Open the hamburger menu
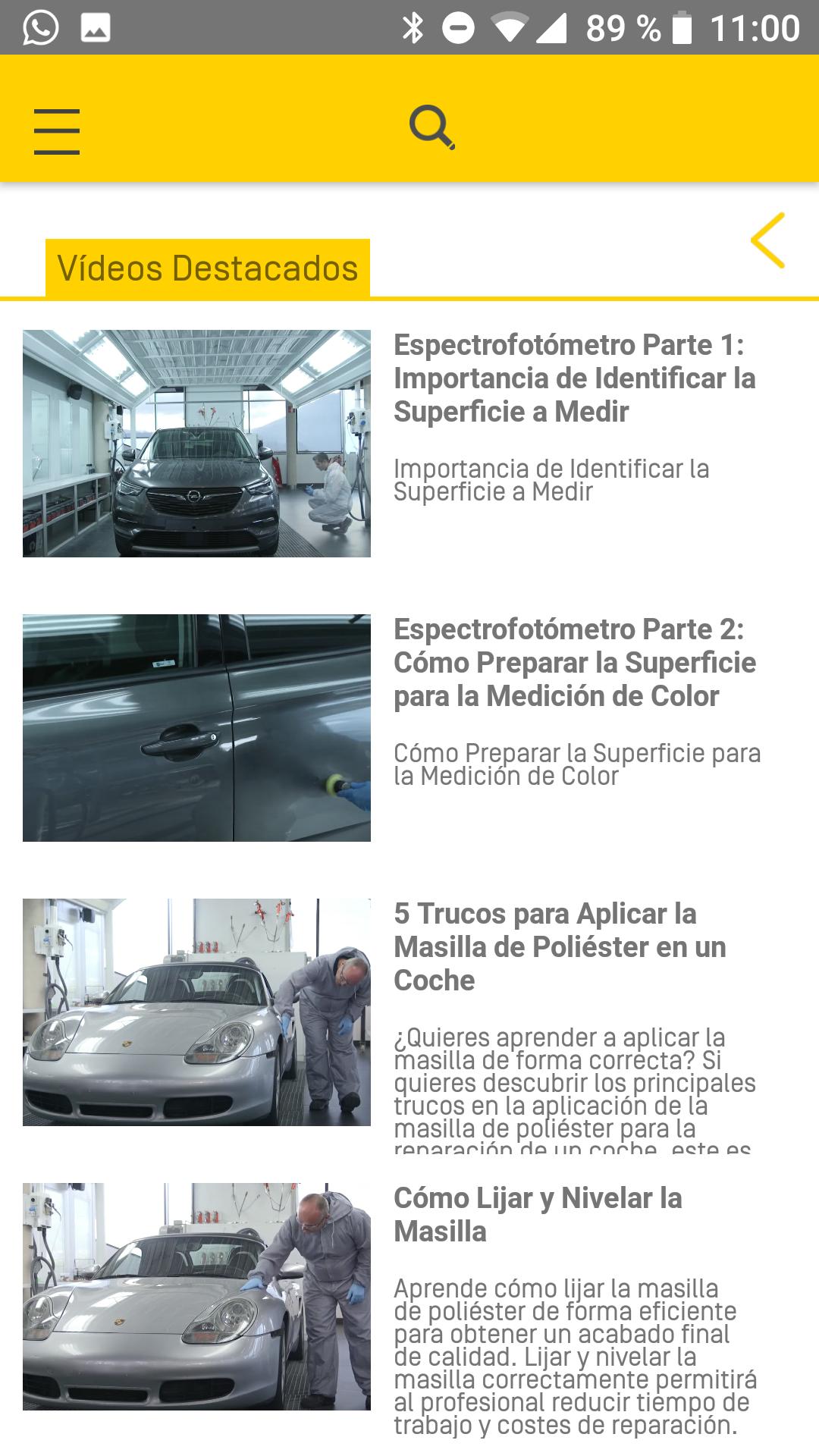This screenshot has height=1456, width=819. click(57, 131)
